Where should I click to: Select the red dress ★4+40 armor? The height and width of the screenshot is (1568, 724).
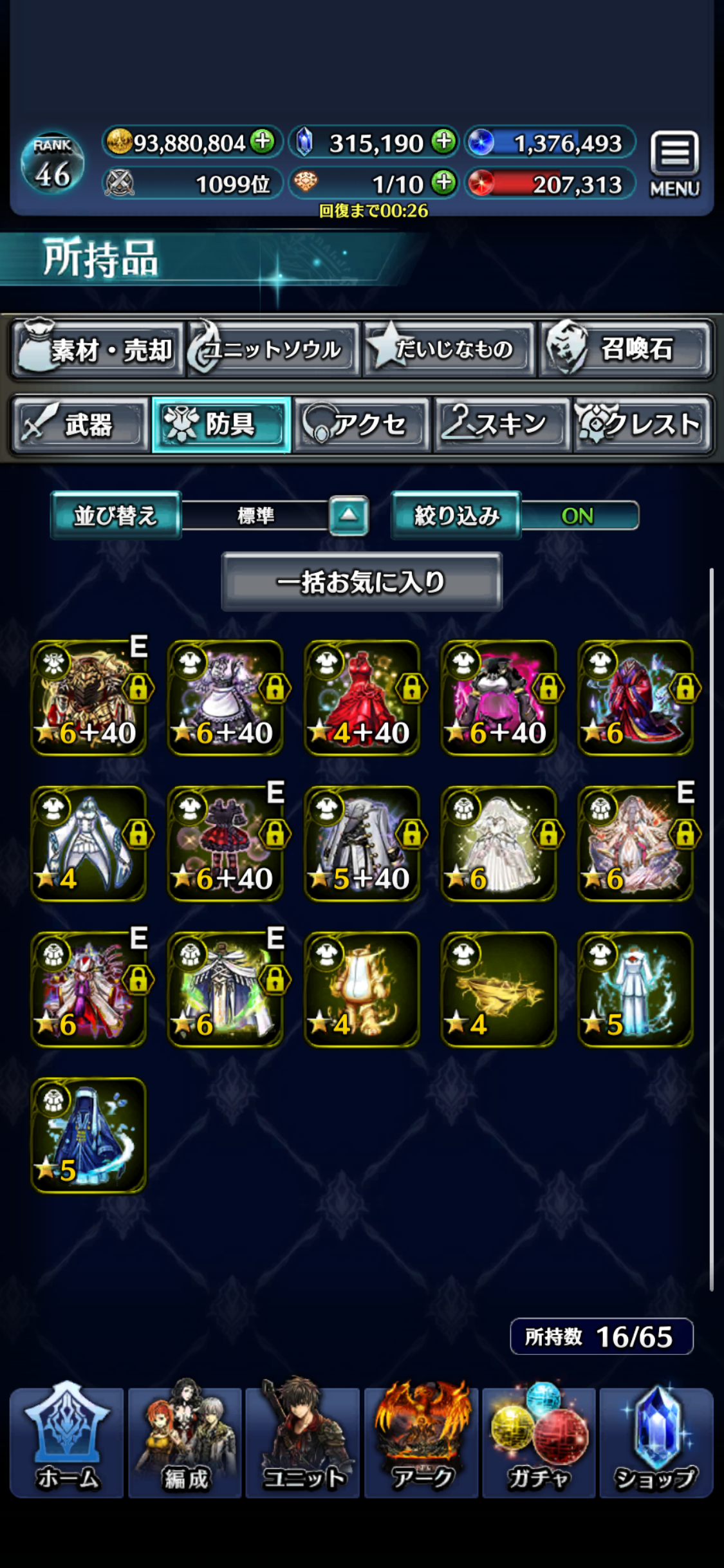[x=361, y=697]
